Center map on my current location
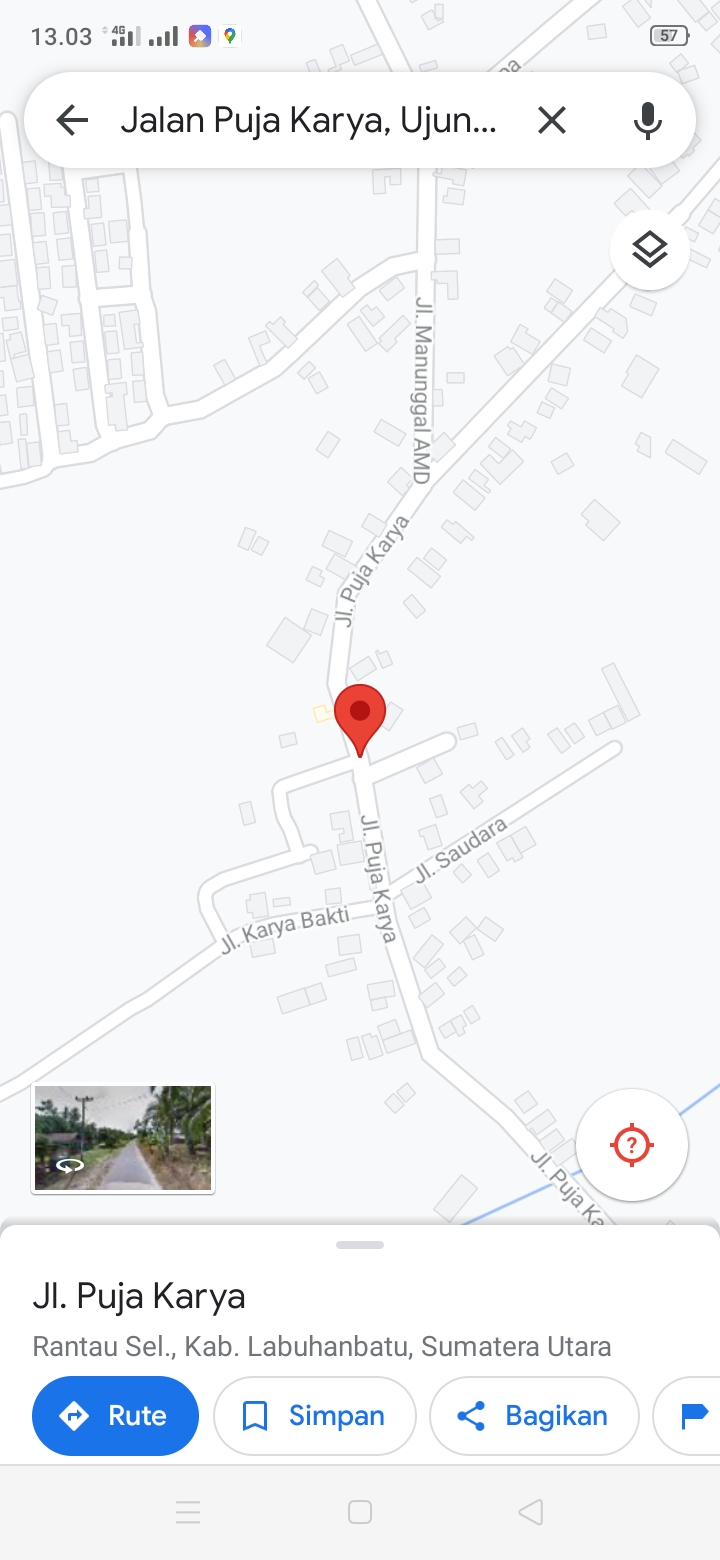The image size is (720, 1560). click(632, 1145)
